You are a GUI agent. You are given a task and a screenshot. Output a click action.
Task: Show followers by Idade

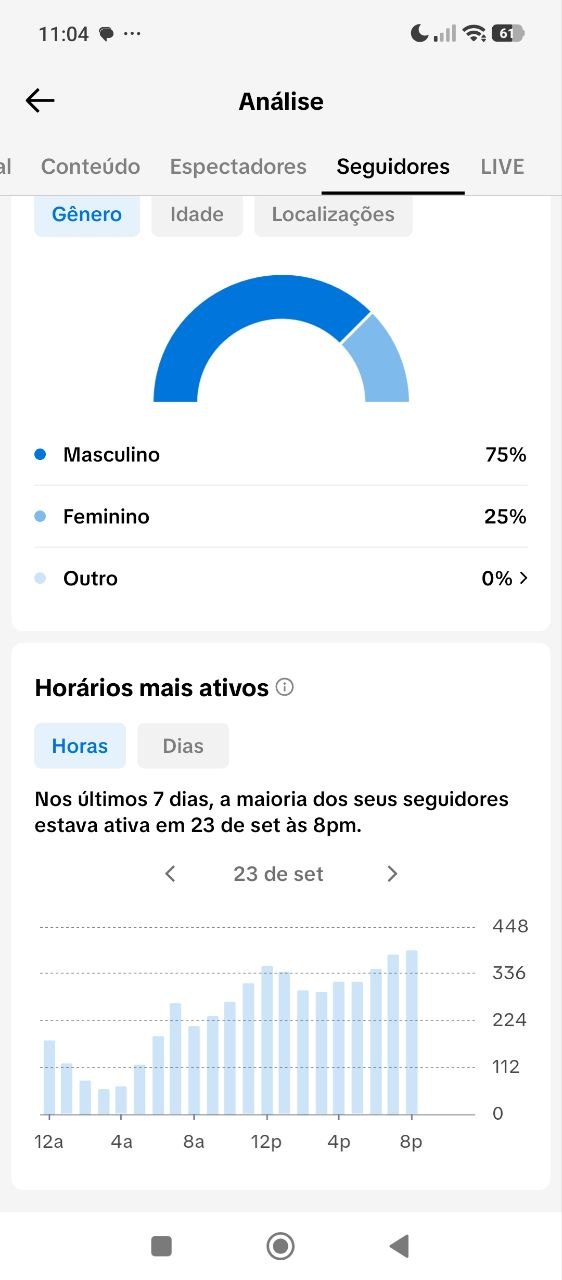click(x=197, y=214)
